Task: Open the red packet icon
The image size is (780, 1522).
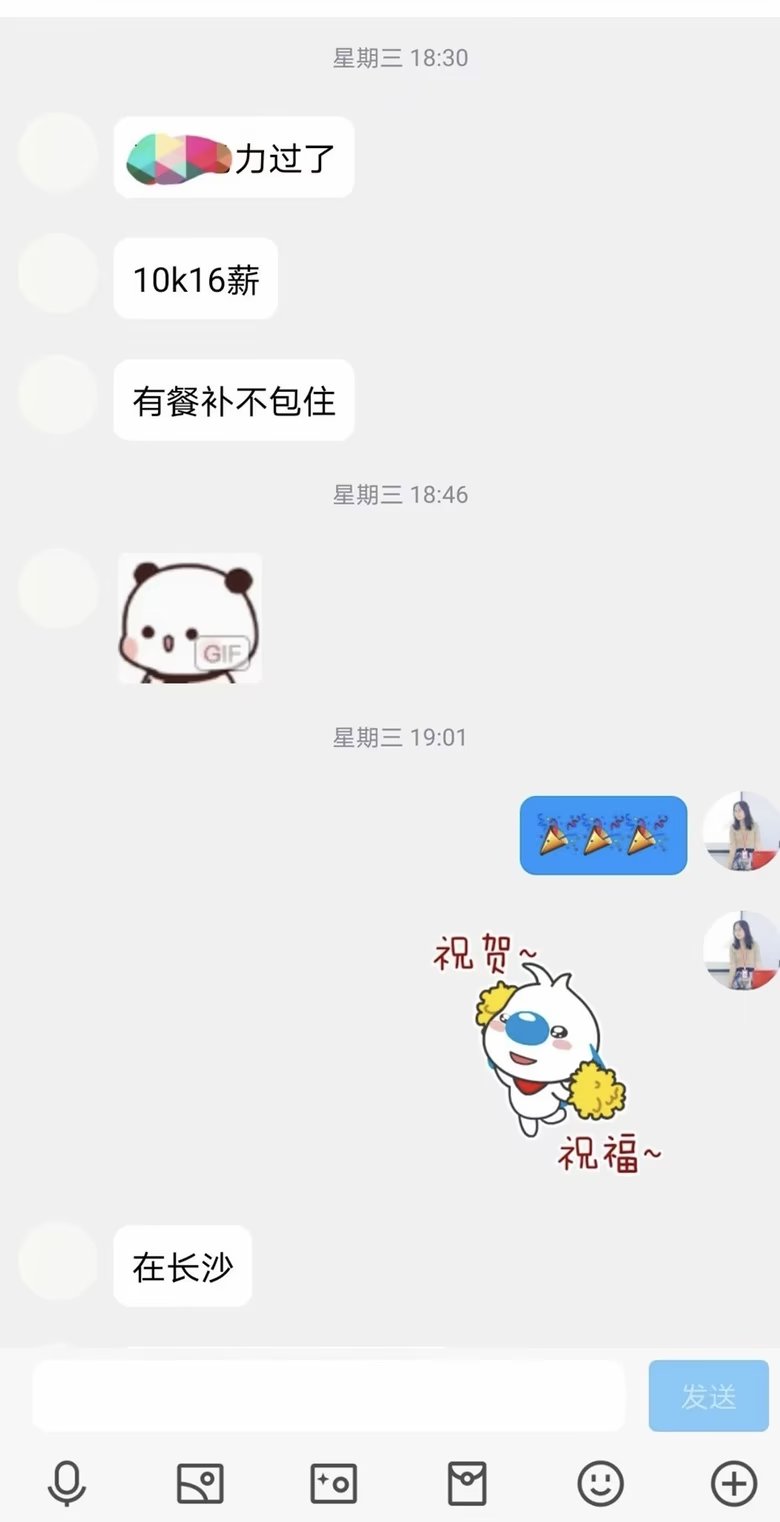Action: (x=467, y=1483)
